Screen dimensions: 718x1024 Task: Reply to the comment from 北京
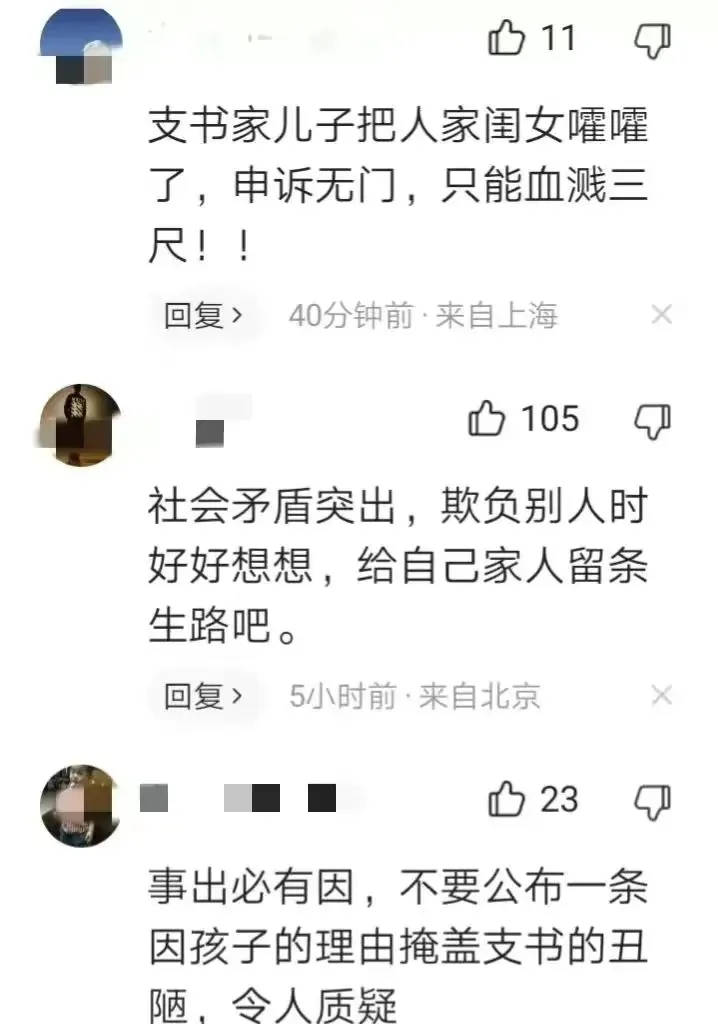[204, 696]
